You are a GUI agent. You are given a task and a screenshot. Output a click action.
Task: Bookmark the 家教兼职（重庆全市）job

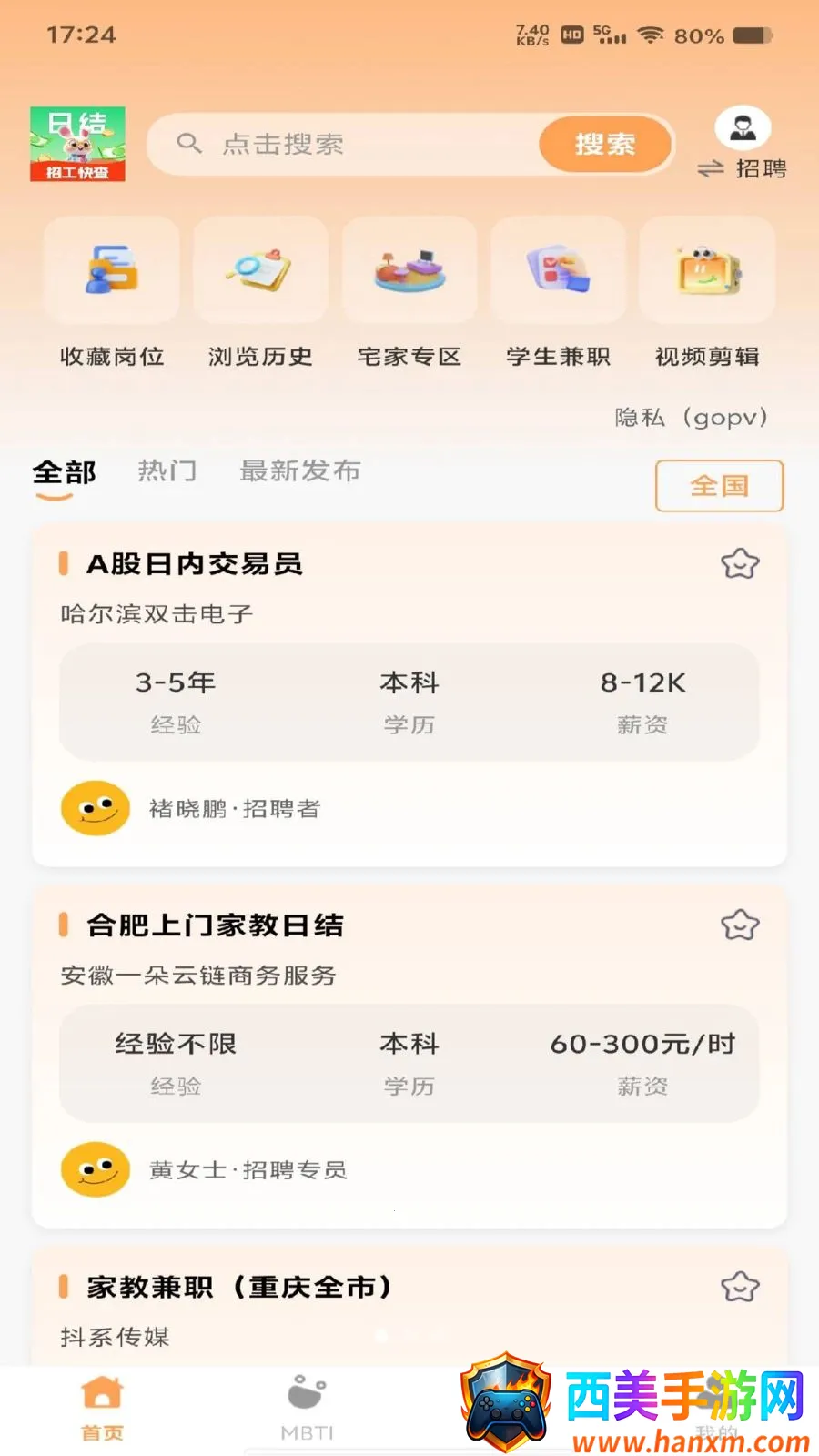[x=740, y=1287]
